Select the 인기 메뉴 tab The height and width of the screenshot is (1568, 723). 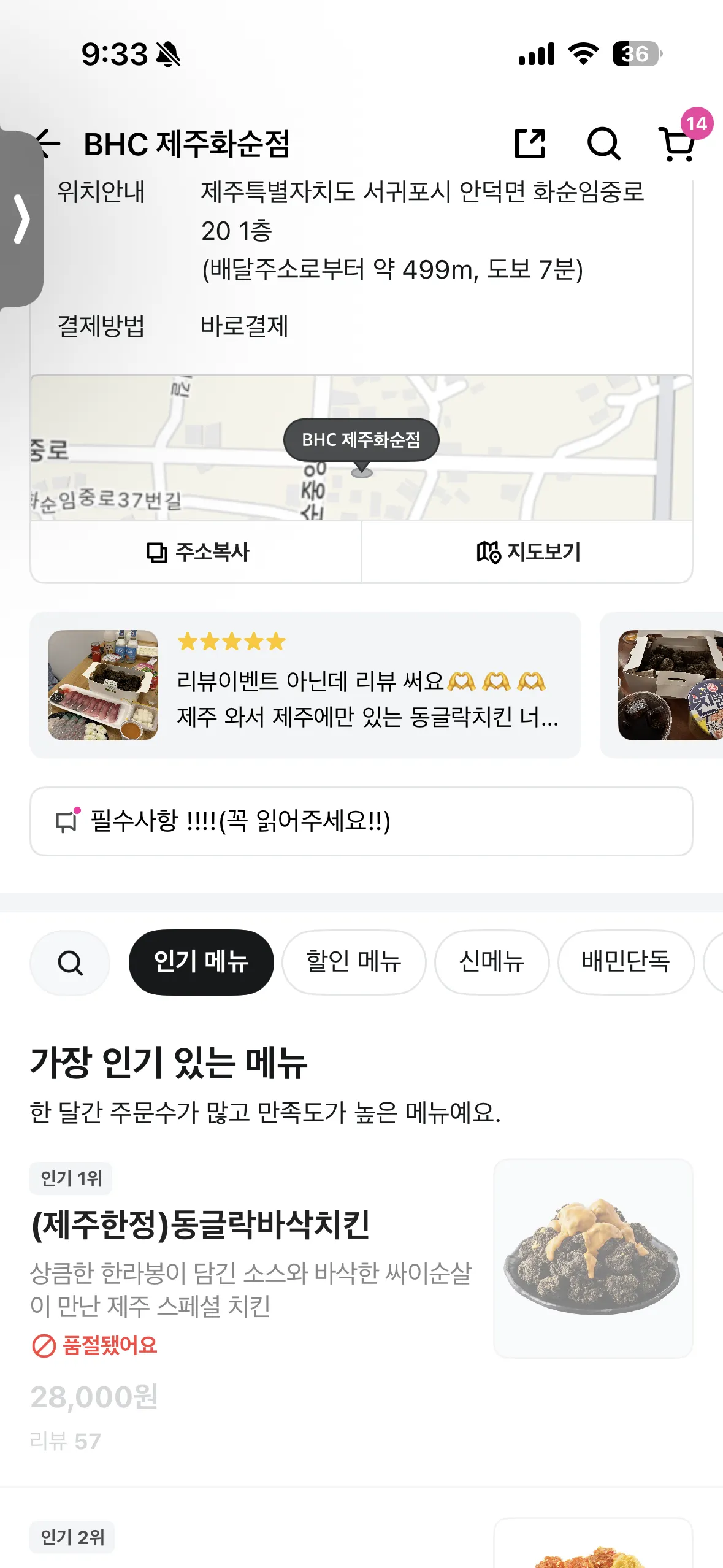click(201, 963)
